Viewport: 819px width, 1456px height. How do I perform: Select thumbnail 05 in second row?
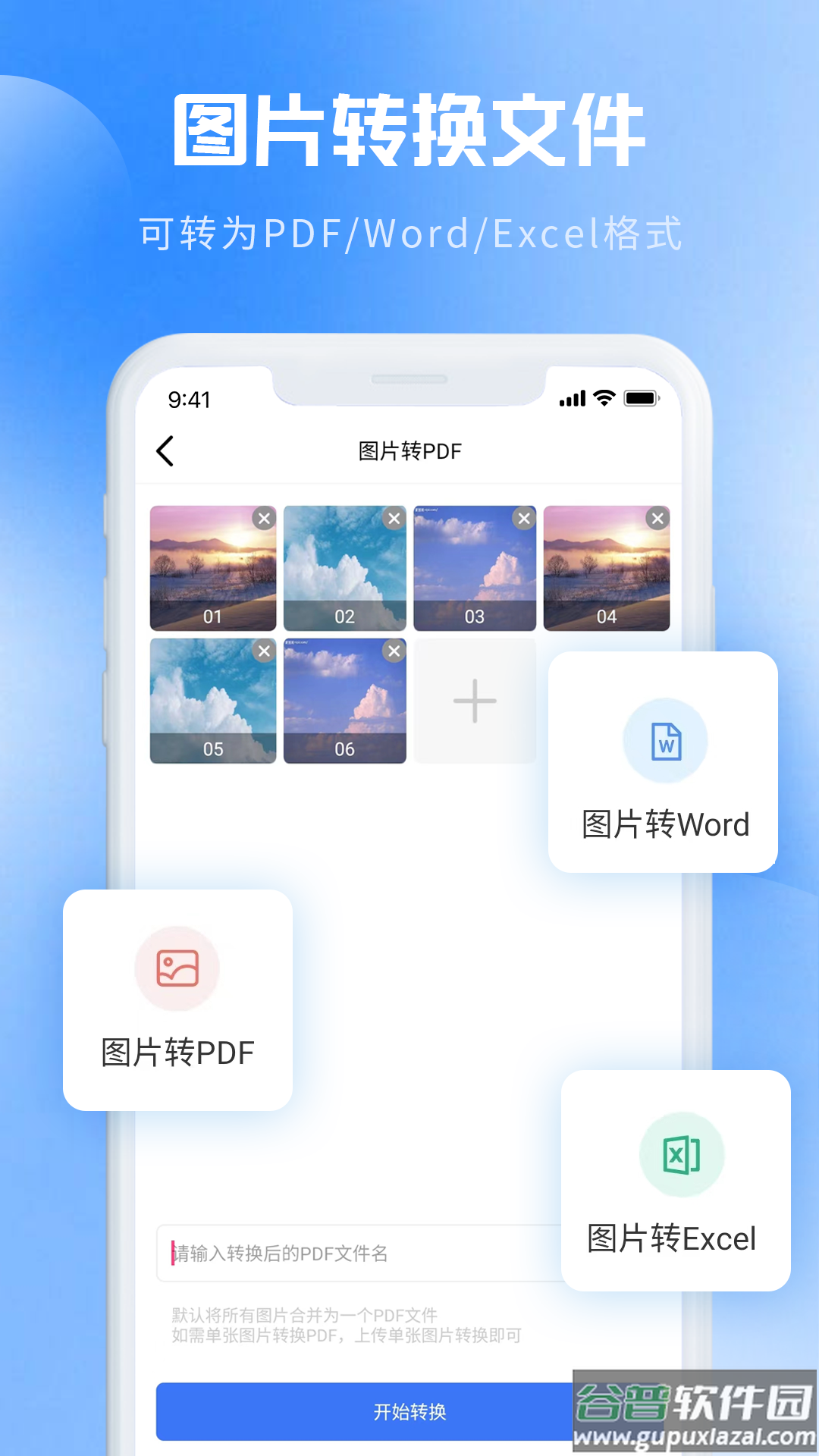(x=213, y=700)
